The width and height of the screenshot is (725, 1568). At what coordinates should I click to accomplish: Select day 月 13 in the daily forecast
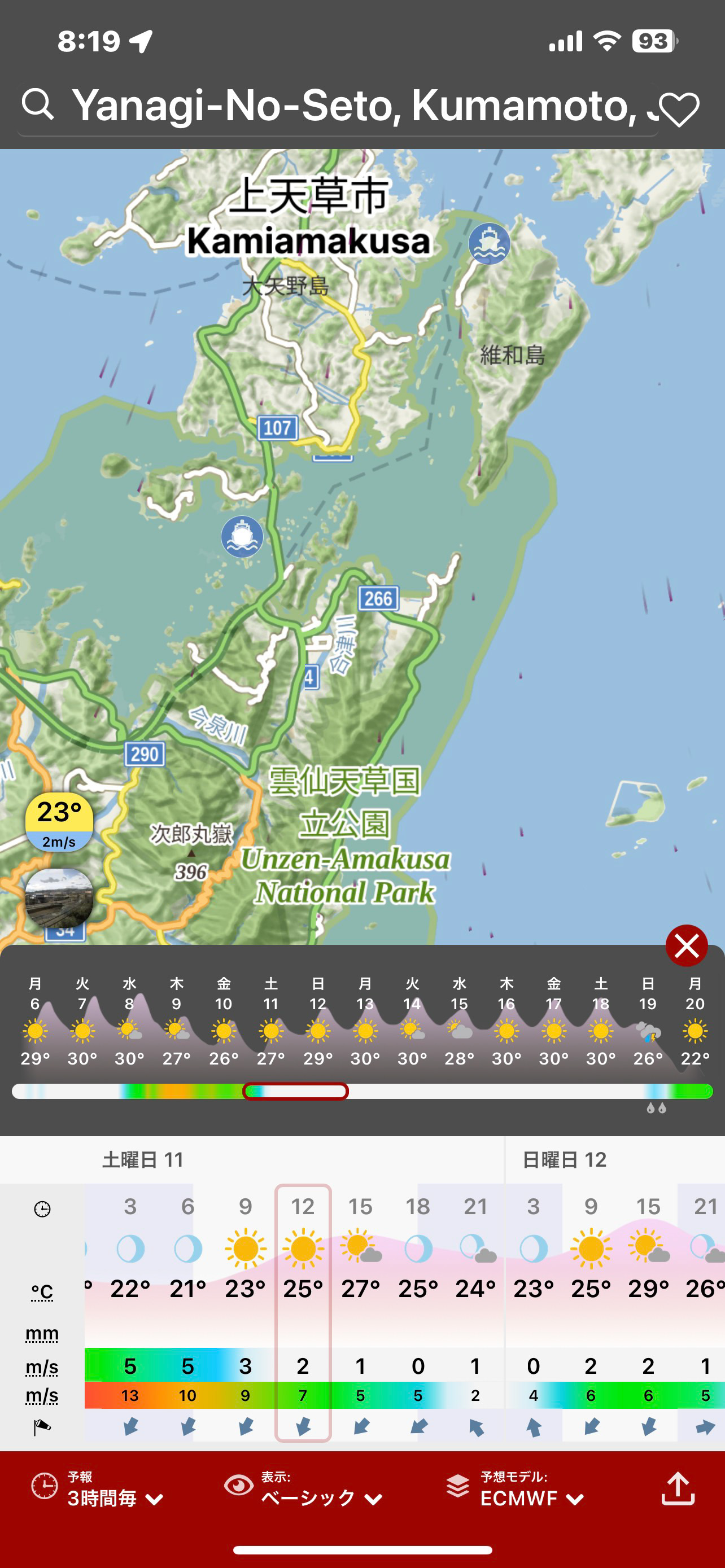point(365,1024)
